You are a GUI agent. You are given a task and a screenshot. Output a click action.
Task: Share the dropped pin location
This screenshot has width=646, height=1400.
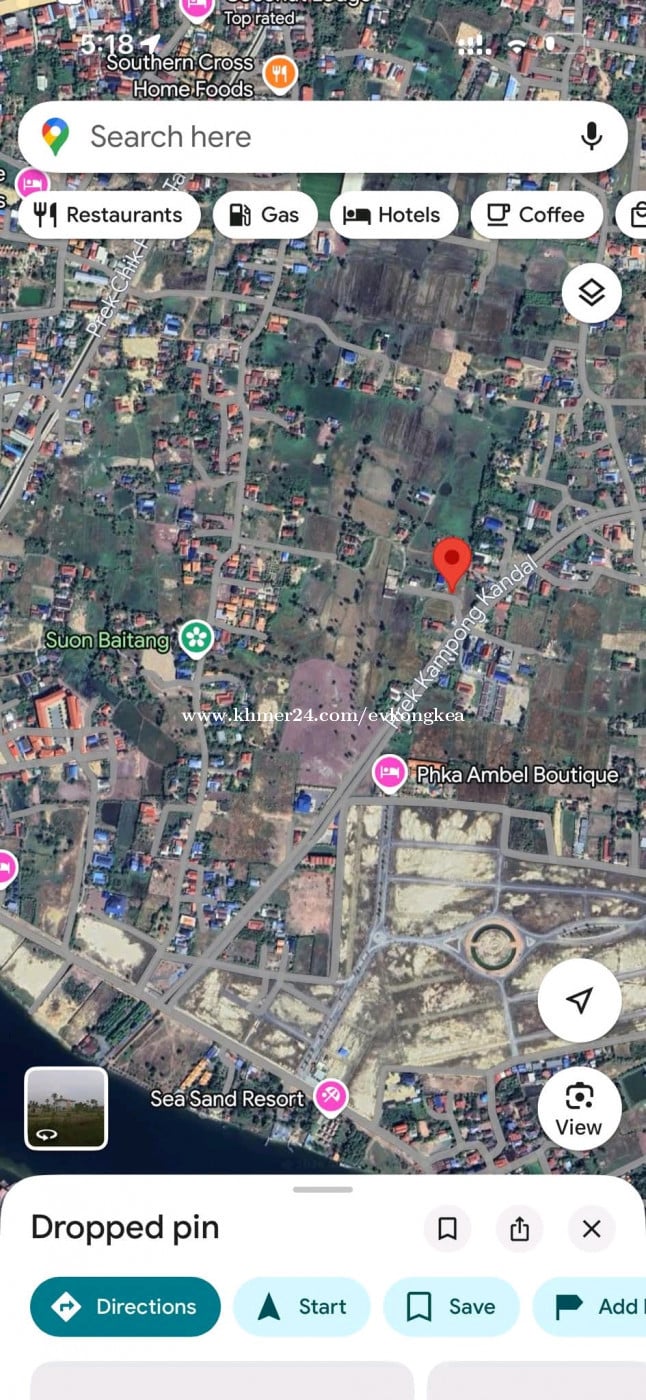pyautogui.click(x=520, y=1228)
